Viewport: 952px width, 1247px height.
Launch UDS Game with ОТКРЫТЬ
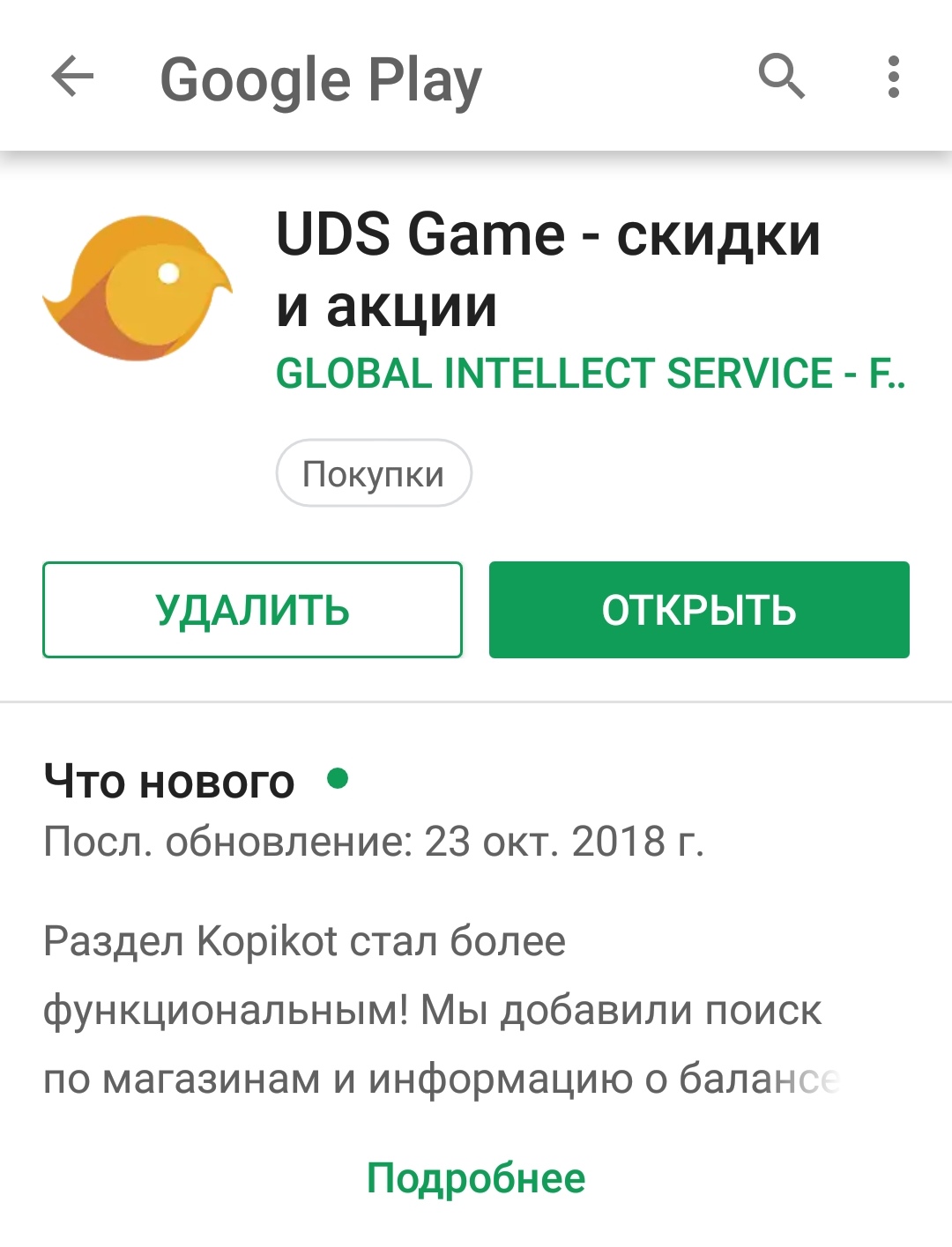(x=699, y=610)
